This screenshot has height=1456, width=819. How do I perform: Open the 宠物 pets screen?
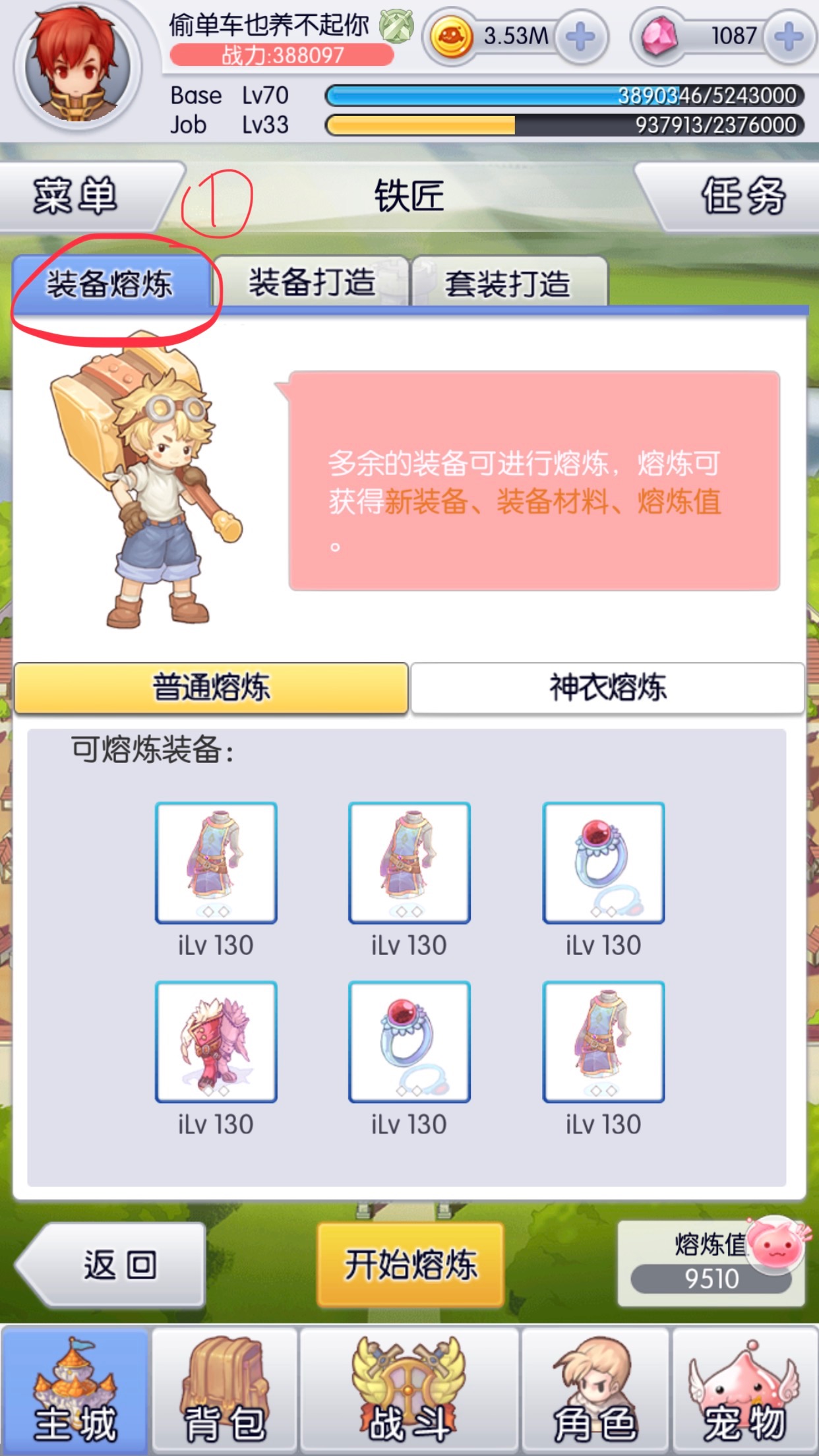pos(745,1390)
